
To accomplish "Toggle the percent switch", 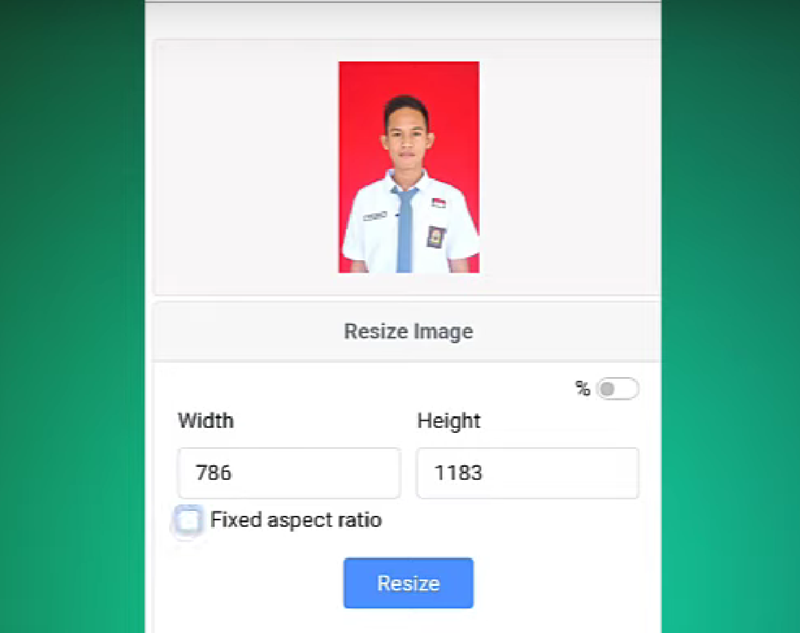I will pyautogui.click(x=617, y=389).
